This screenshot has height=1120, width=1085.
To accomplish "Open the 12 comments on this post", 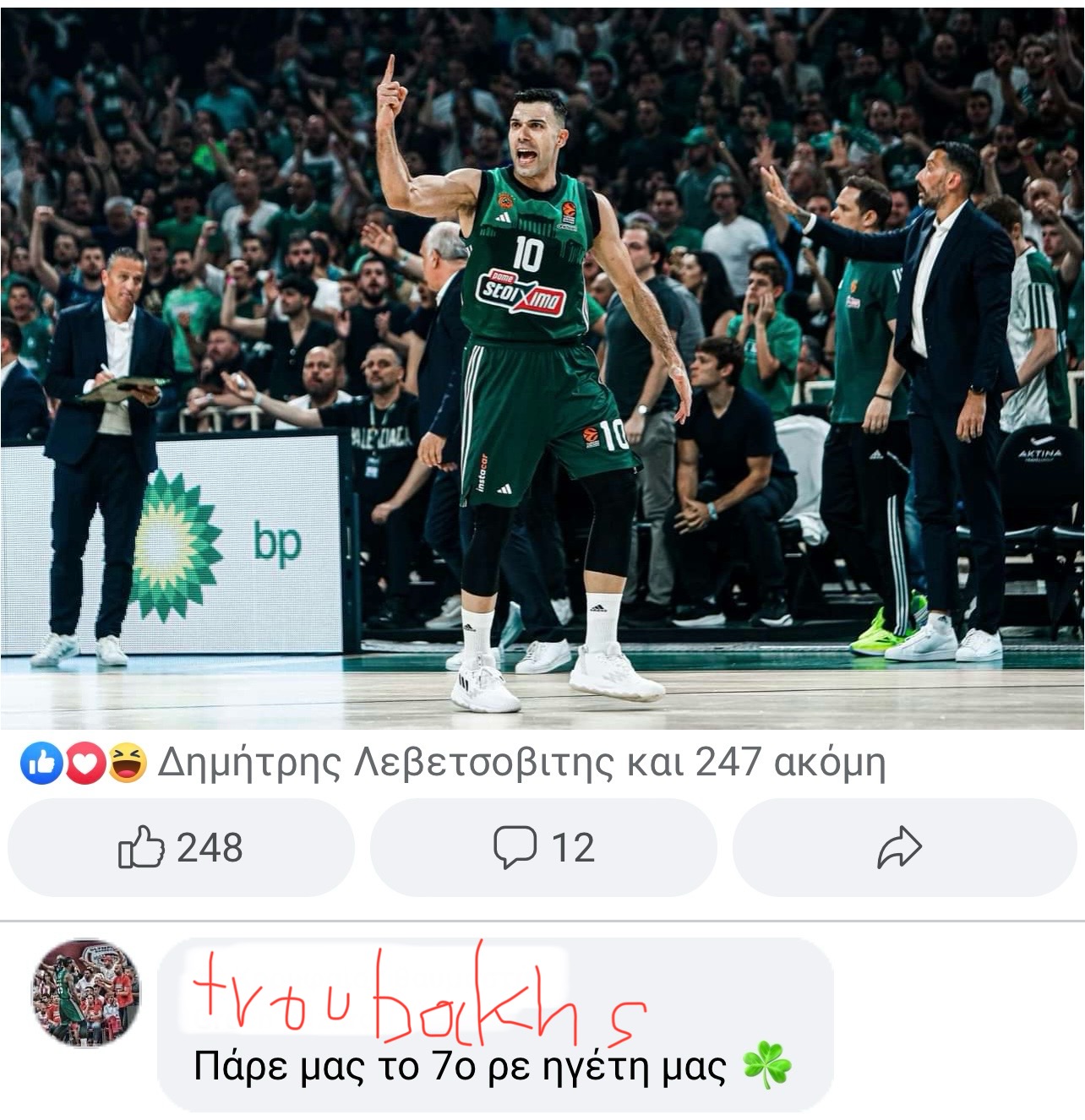I will [x=543, y=847].
